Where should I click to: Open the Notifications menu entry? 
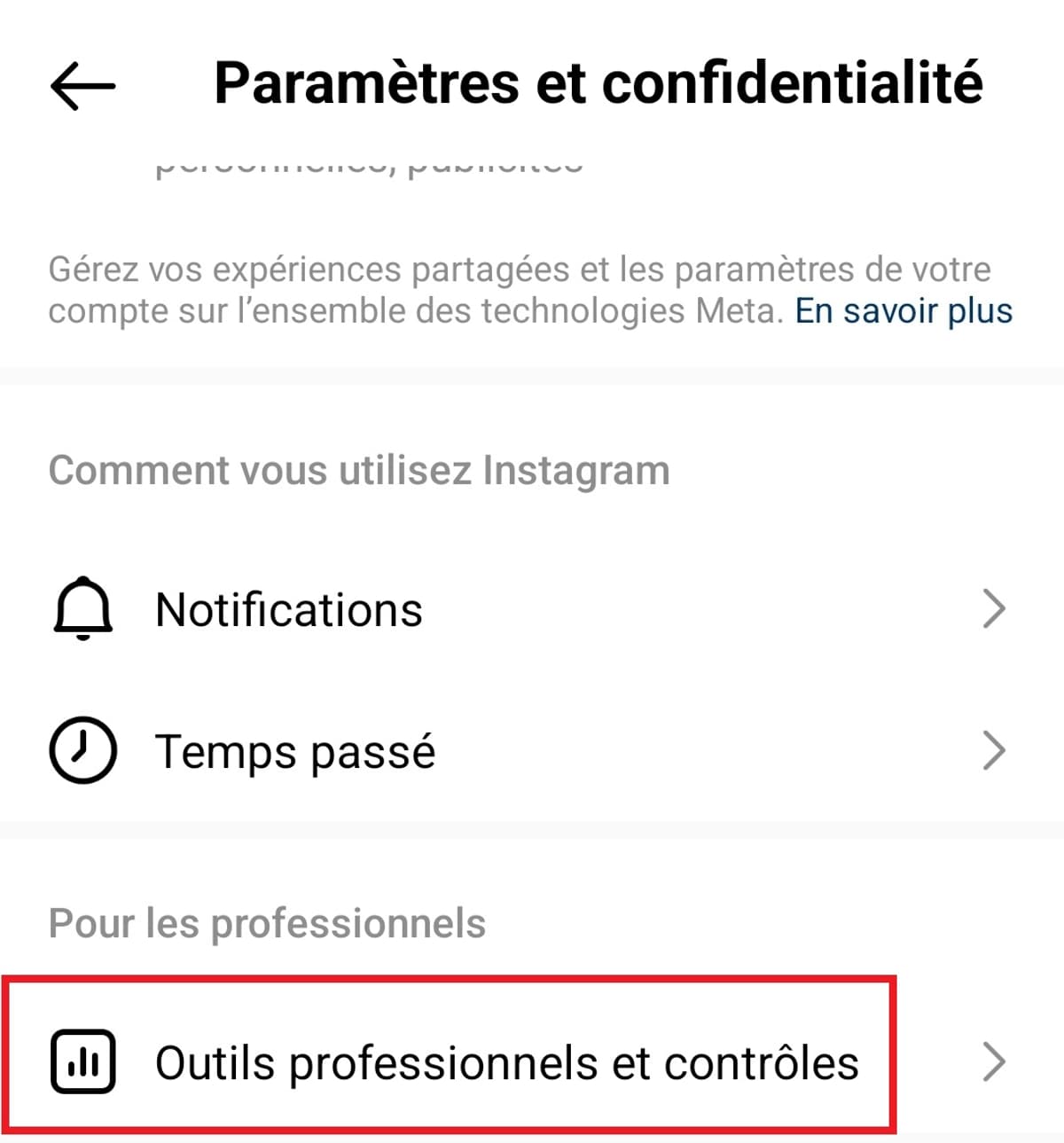click(x=288, y=608)
